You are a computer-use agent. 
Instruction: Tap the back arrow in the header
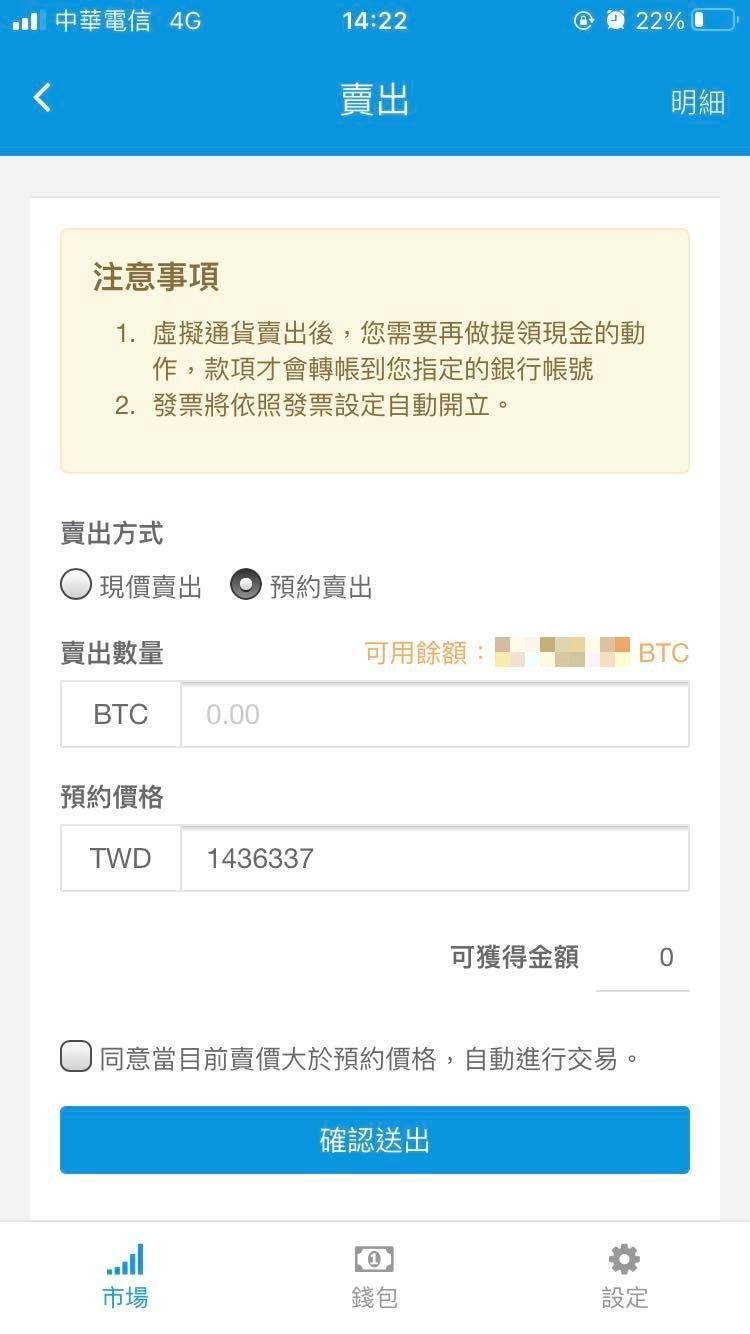(x=40, y=98)
